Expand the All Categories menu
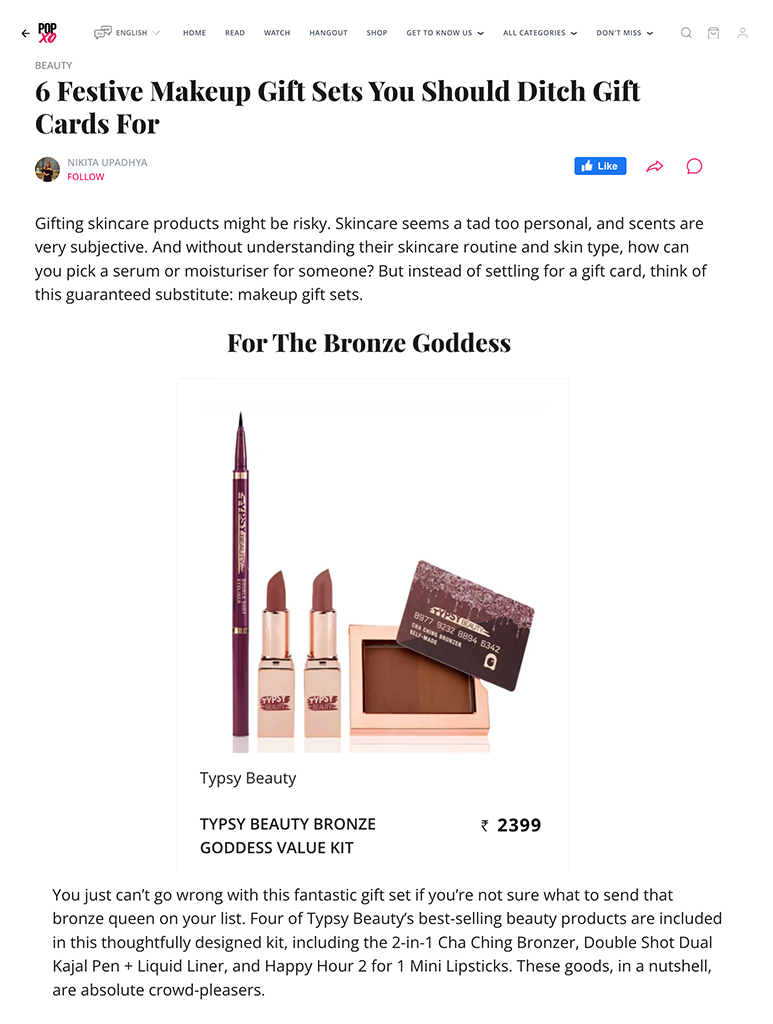This screenshot has width=773, height=1024. pyautogui.click(x=540, y=33)
